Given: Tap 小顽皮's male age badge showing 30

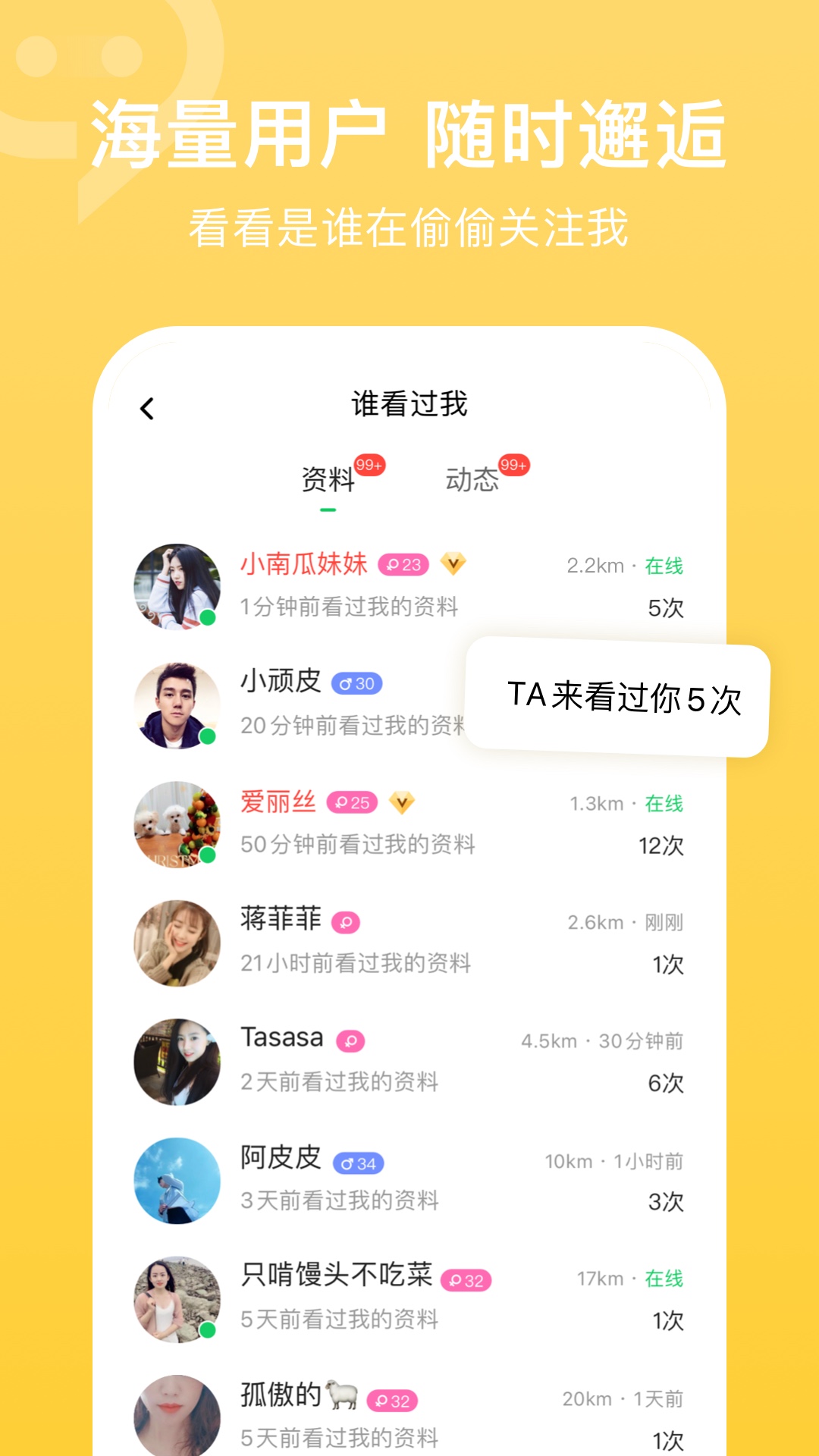Looking at the screenshot, I should tap(357, 682).
